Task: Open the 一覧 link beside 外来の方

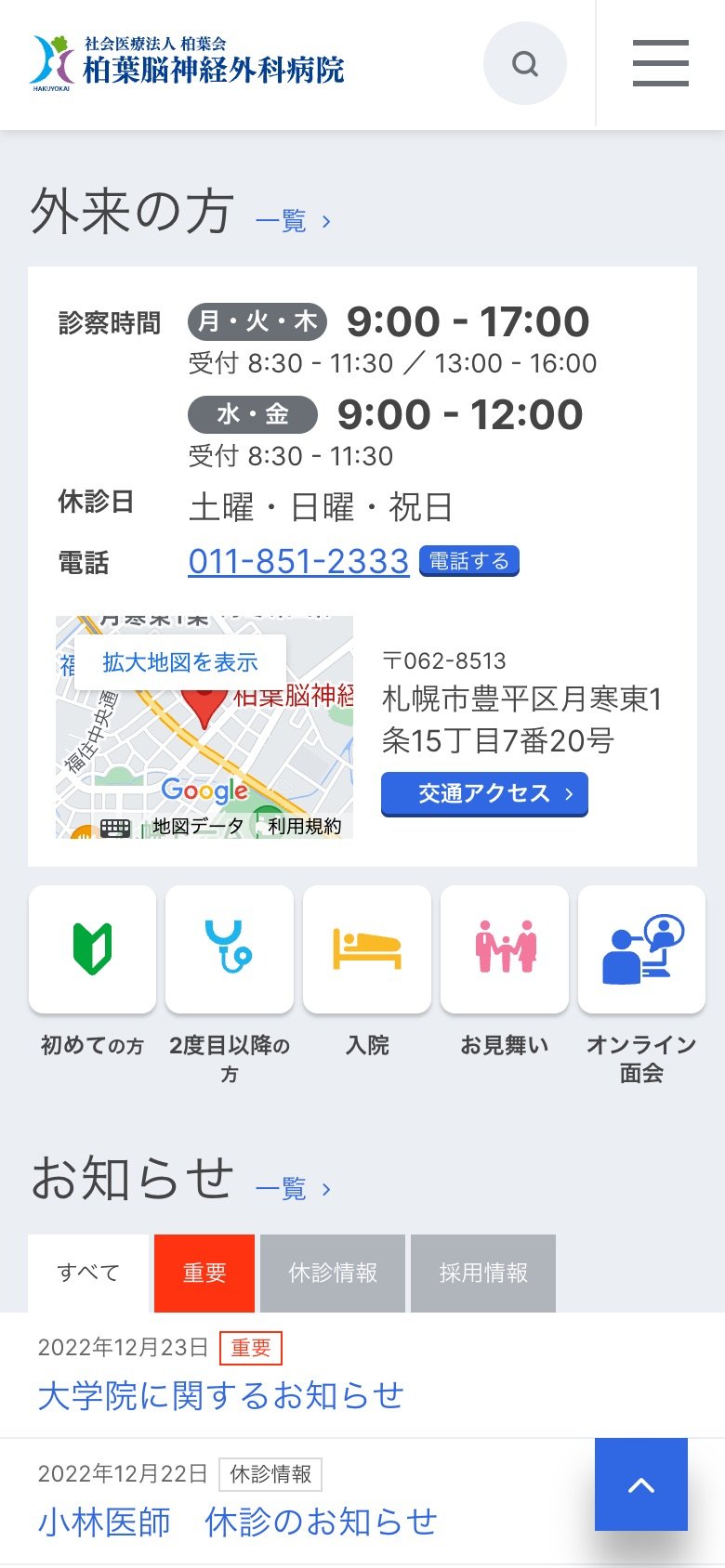Action: (x=293, y=221)
